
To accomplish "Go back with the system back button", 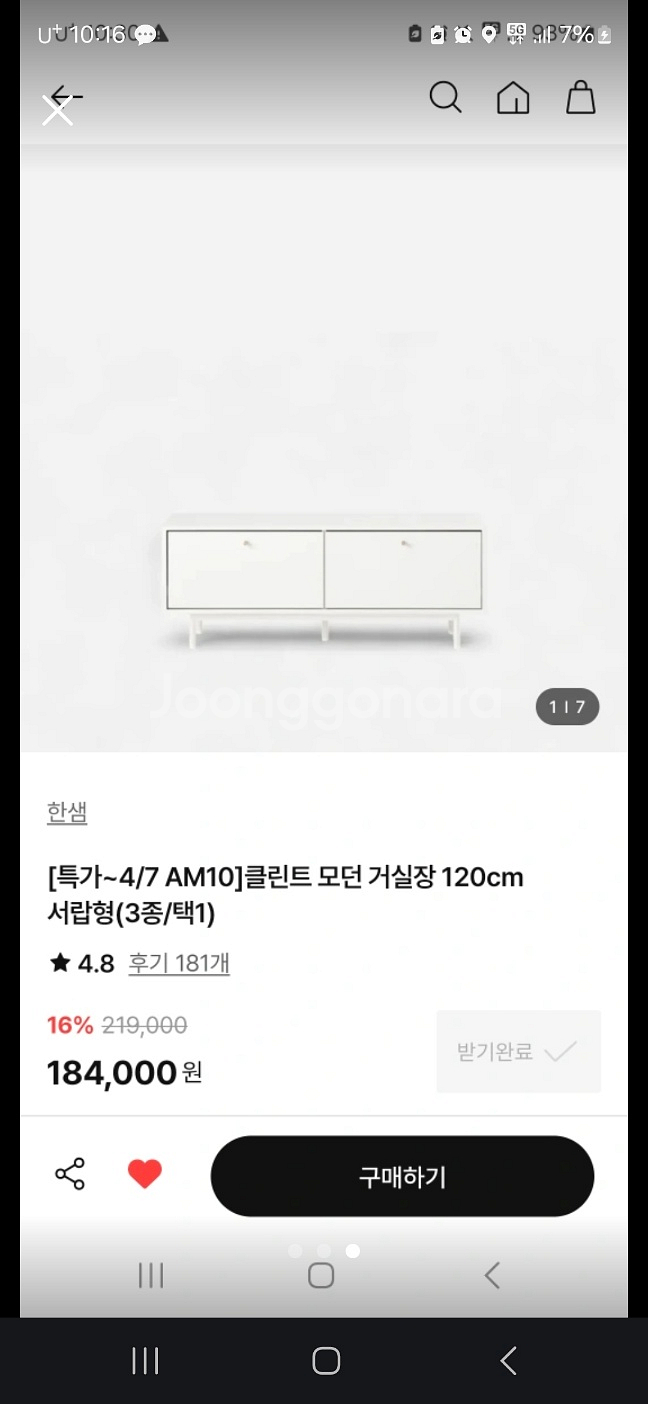I will coord(508,1361).
